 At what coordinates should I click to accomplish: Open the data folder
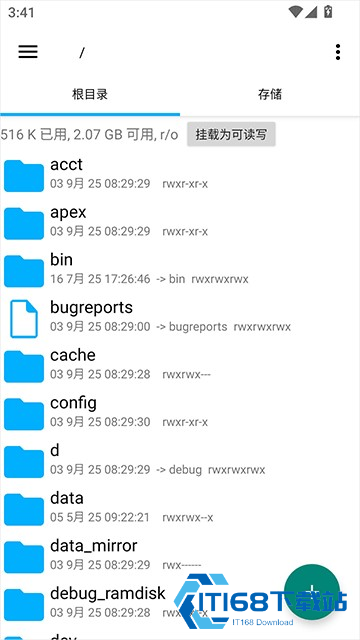tap(180, 507)
